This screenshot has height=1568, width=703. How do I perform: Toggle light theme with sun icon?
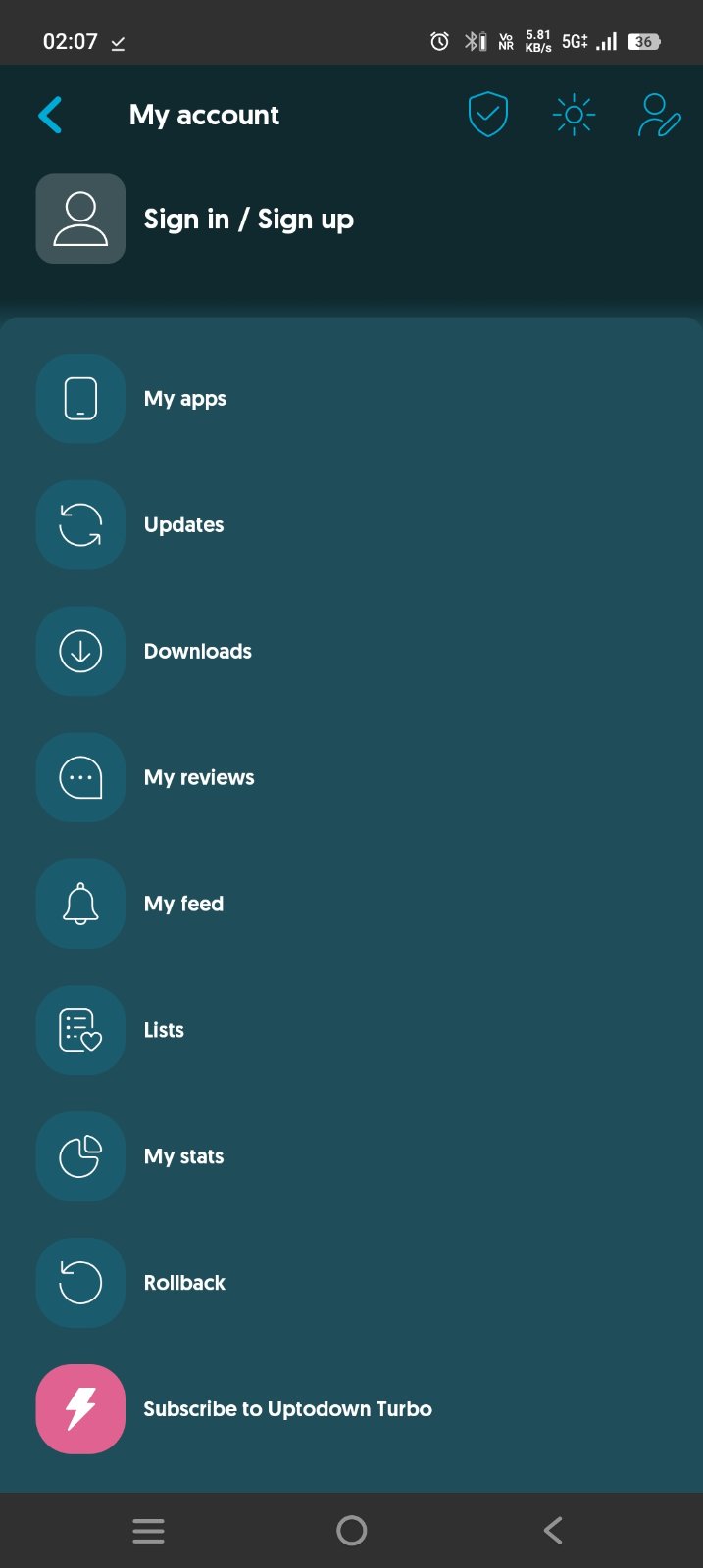574,115
